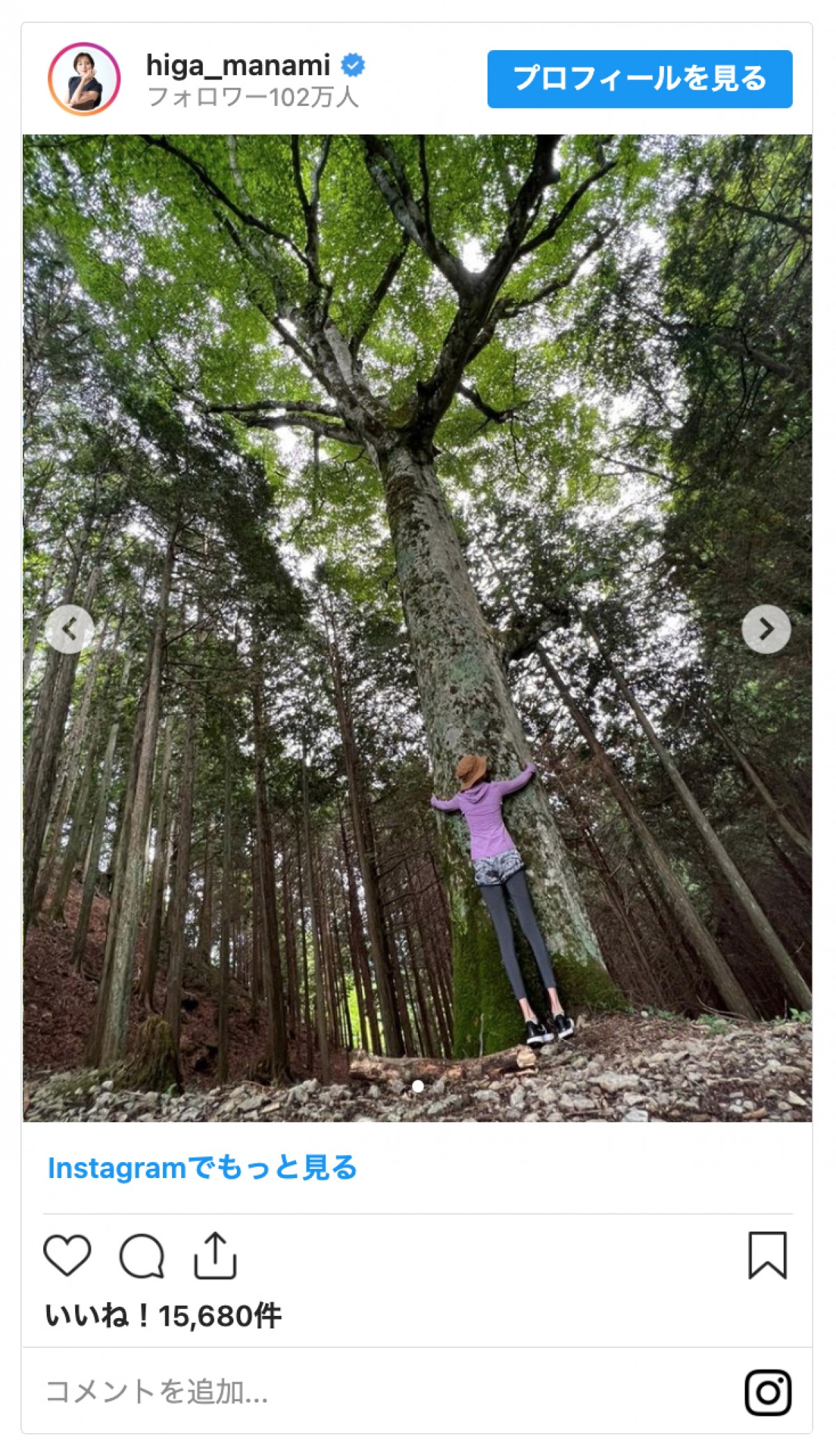Viewport: 836px width, 1456px height.
Task: Open the Instagram logo icon
Action: pos(768,1392)
